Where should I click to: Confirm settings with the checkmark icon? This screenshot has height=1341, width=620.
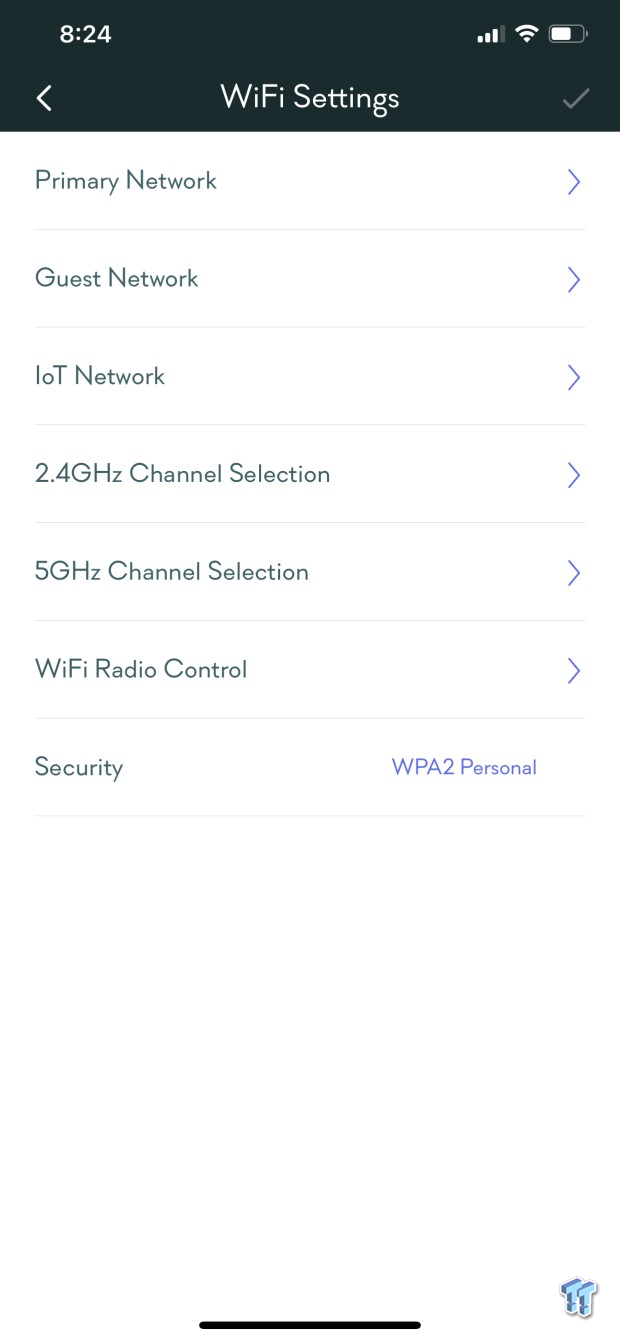click(x=576, y=98)
